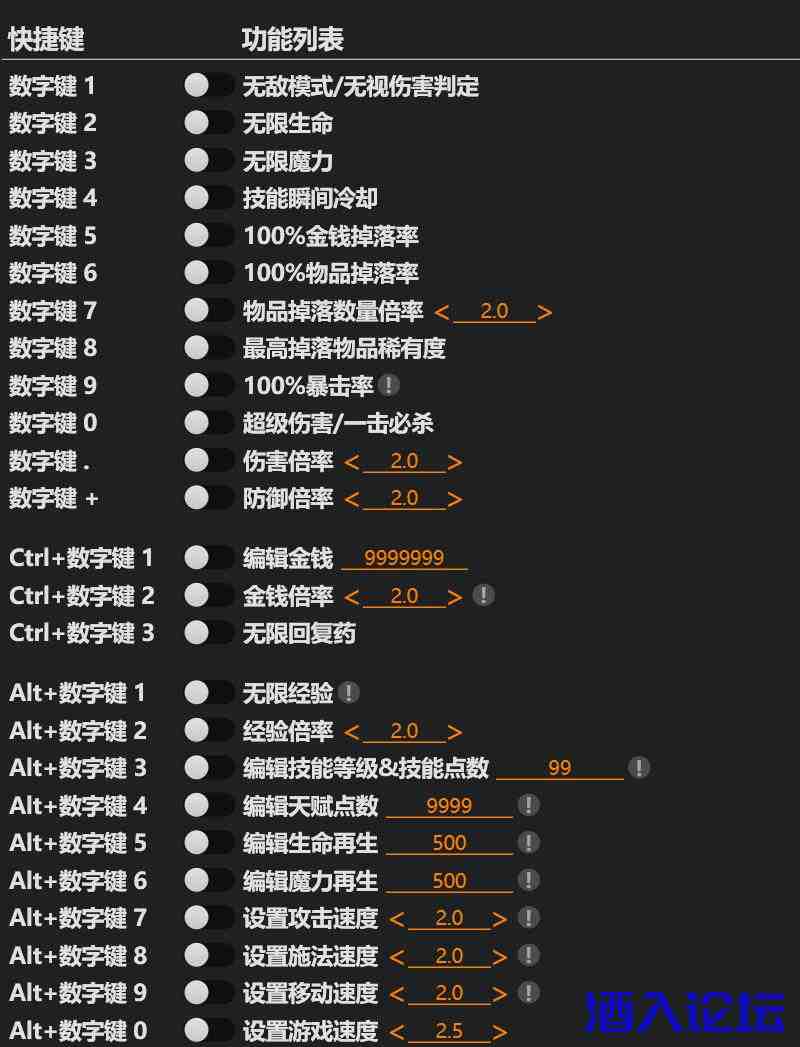Increase 物品掉落数量倍率 with right arrow
The height and width of the screenshot is (1047, 800).
[x=545, y=312]
